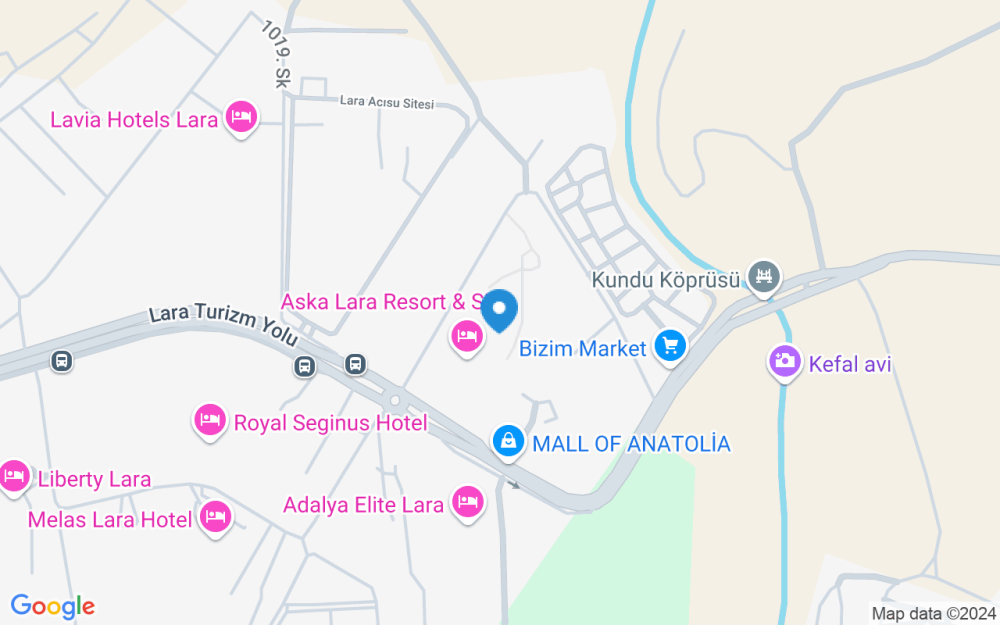Open the Royal Seginus Hotel marker
This screenshot has width=1000, height=625.
(209, 419)
